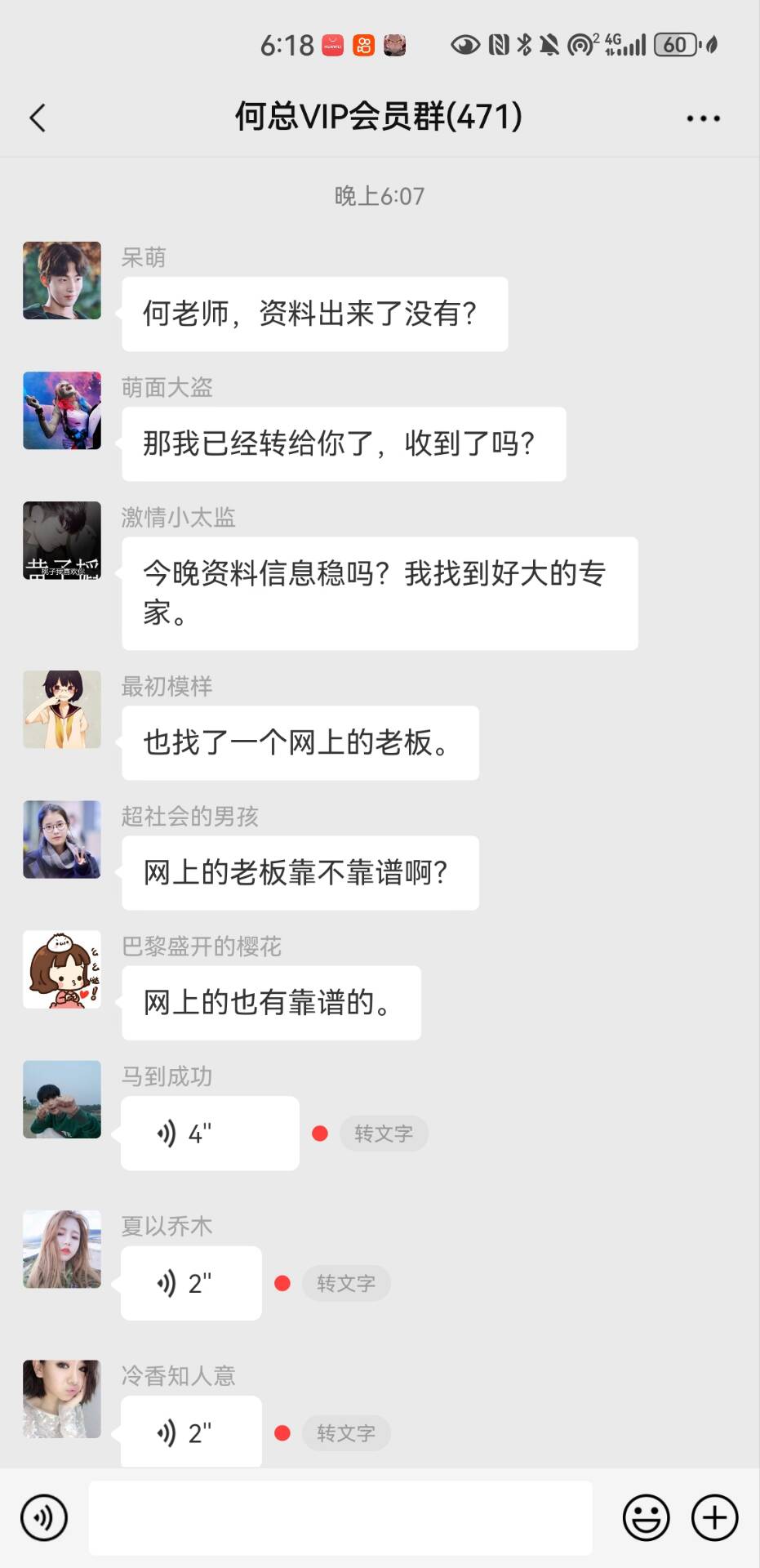This screenshot has width=760, height=1568.
Task: View 萌面大盗's profile avatar
Action: 62,411
